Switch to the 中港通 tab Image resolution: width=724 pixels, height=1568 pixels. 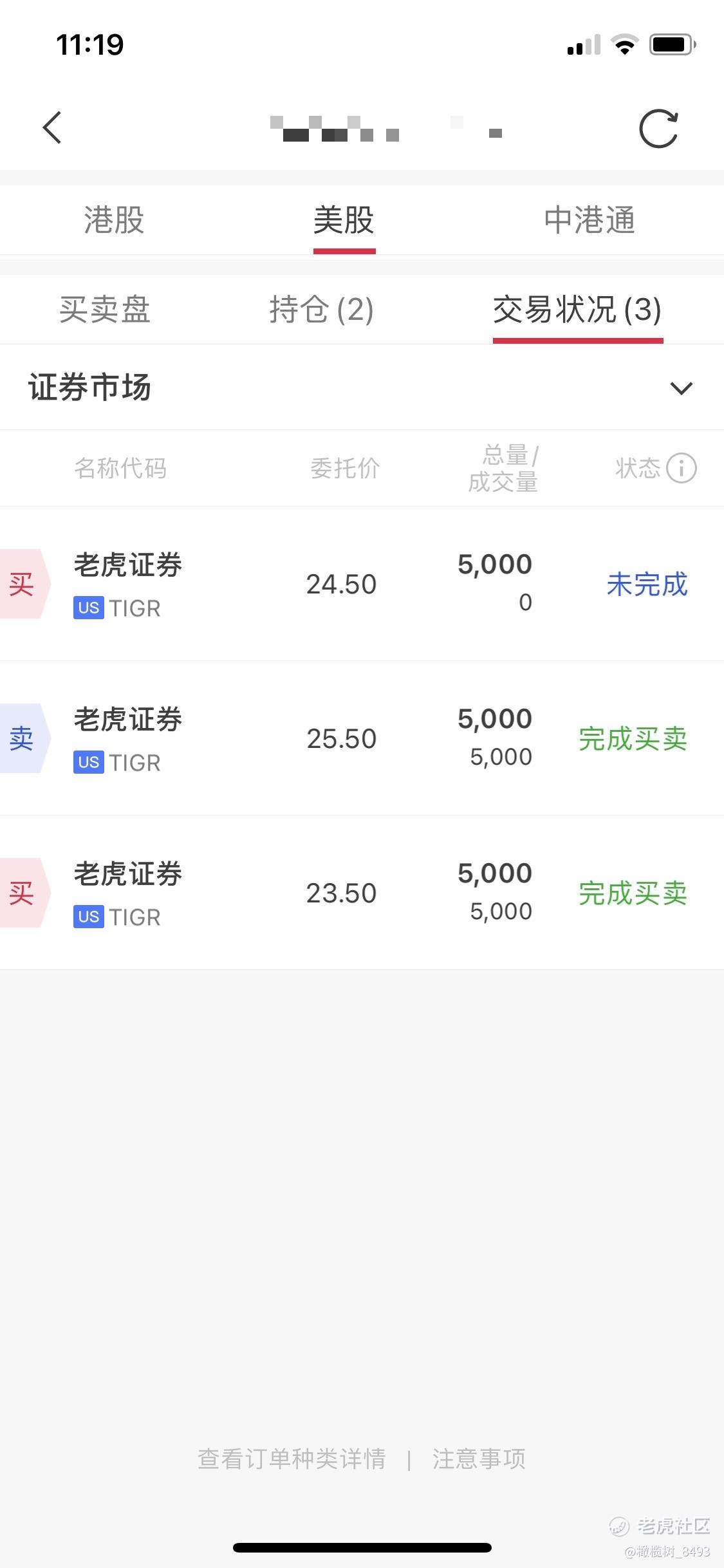click(x=589, y=219)
